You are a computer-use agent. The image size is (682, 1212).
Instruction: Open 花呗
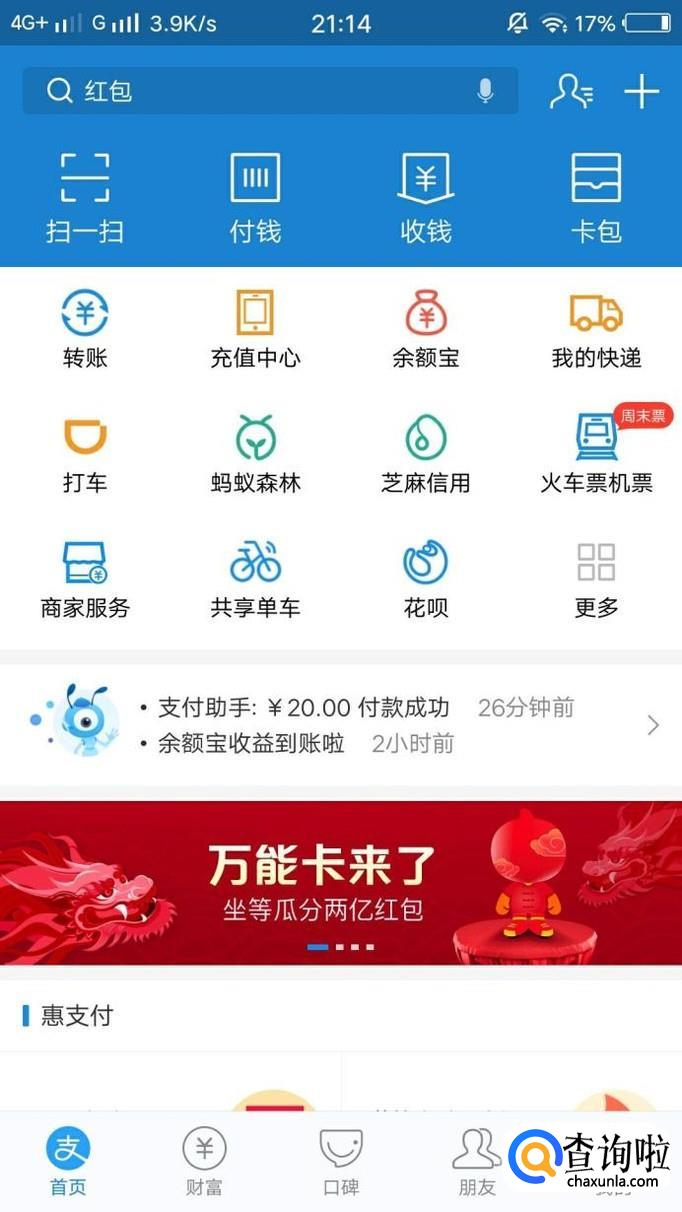click(x=426, y=579)
